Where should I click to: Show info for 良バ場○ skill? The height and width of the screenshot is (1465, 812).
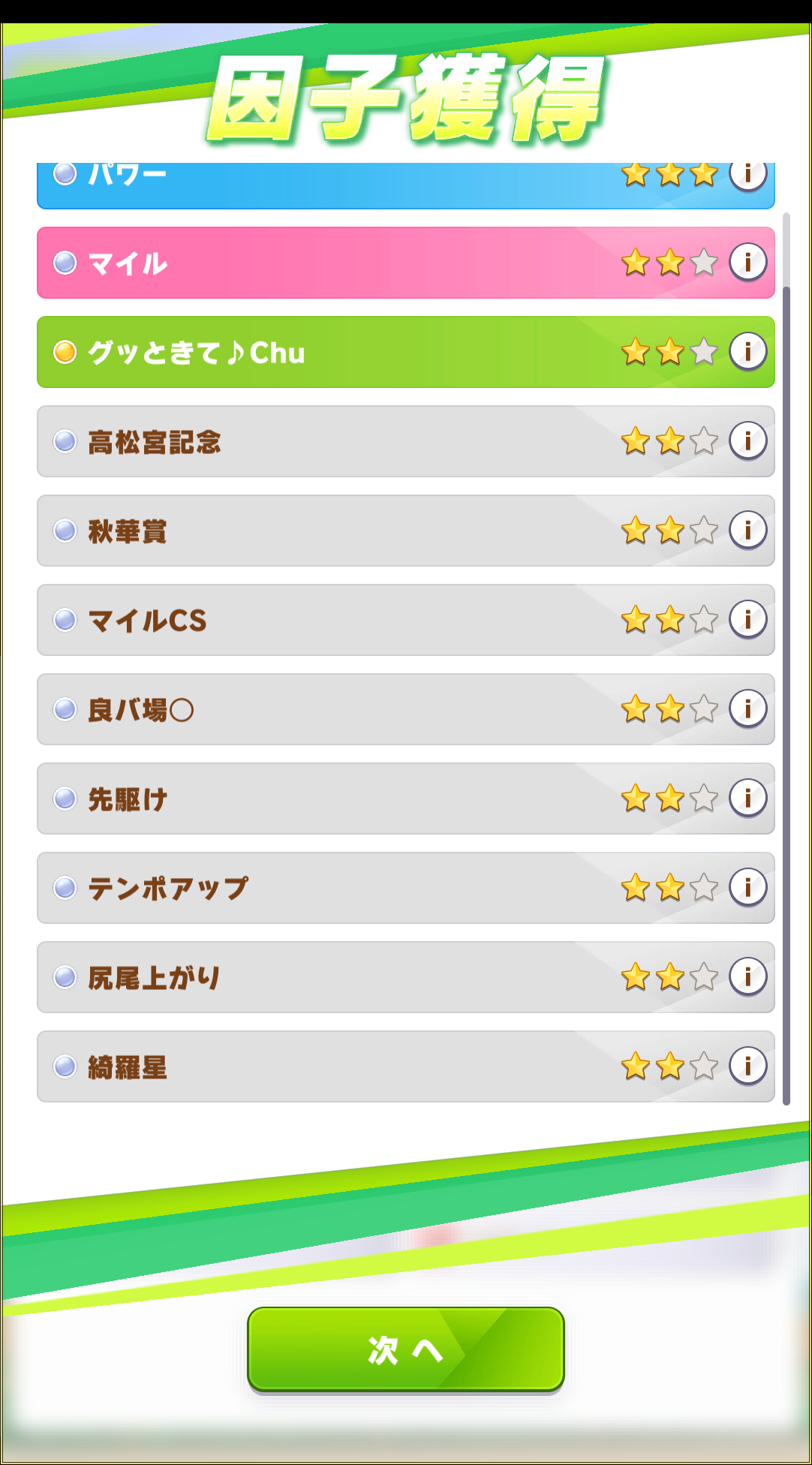747,708
